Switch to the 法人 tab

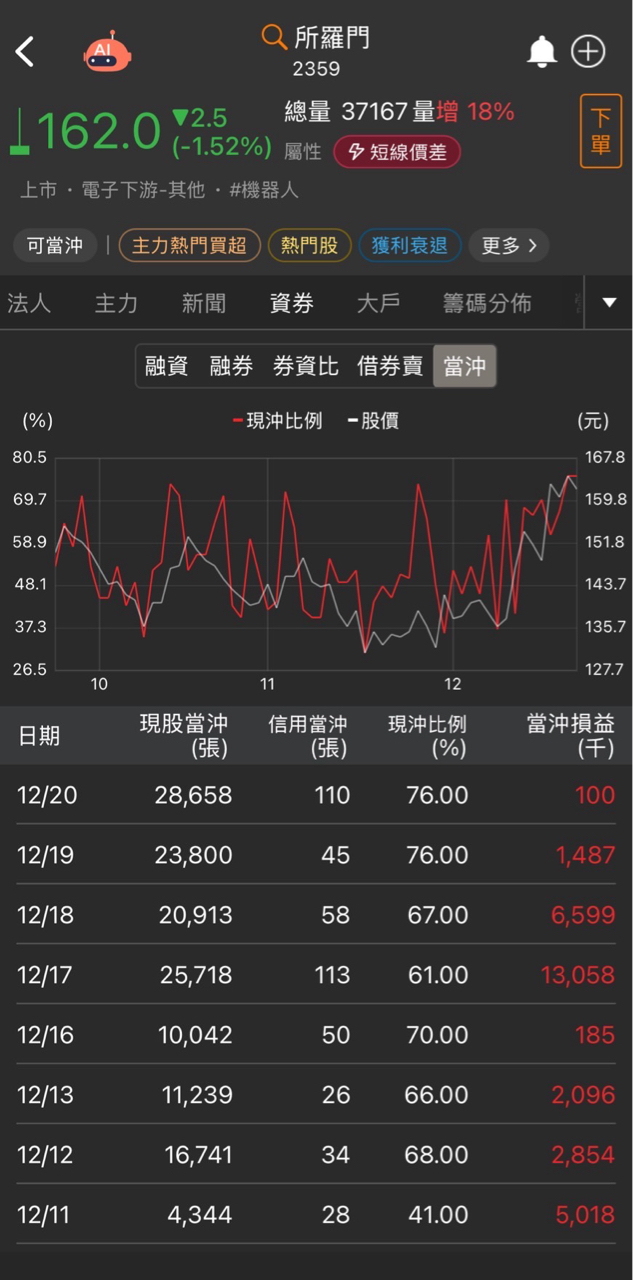[28, 304]
